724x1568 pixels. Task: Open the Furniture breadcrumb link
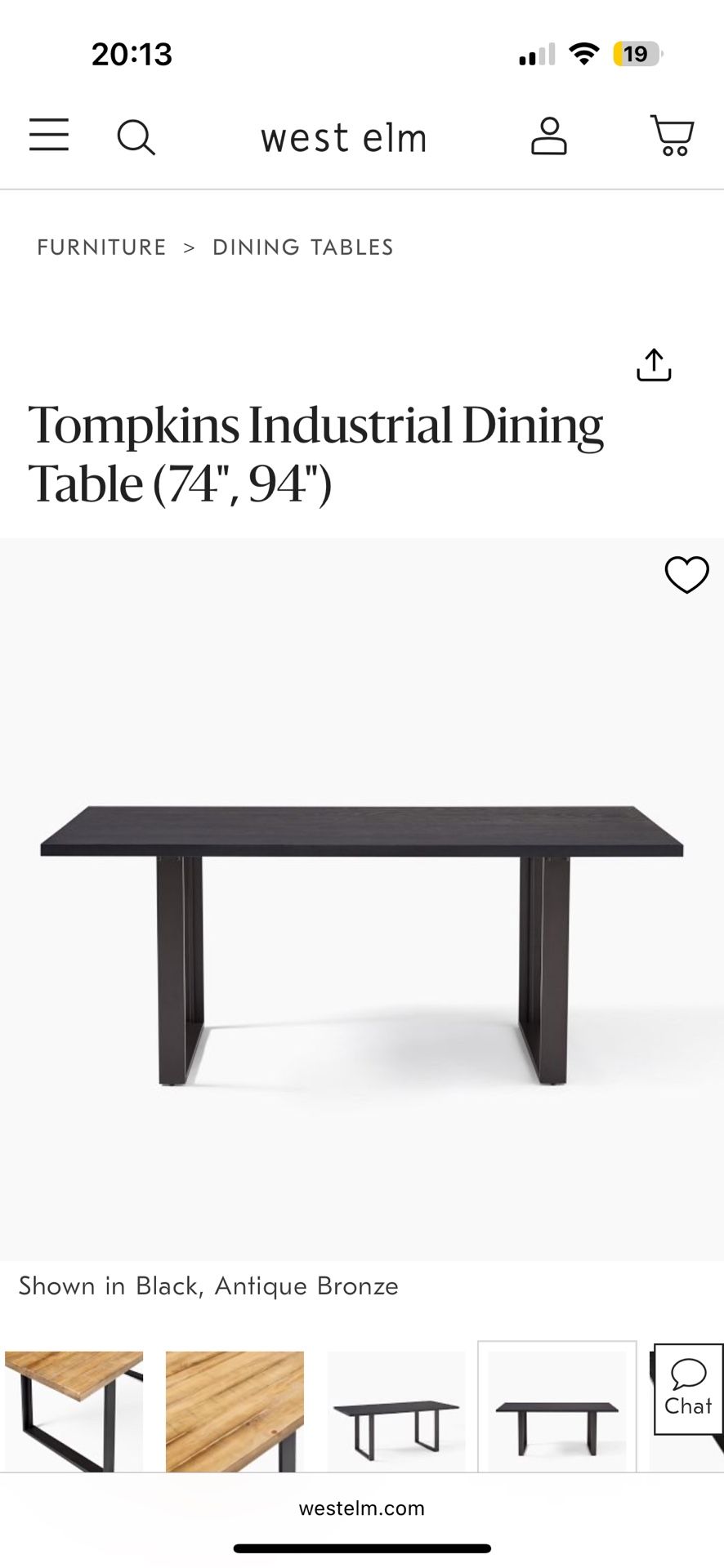[101, 247]
